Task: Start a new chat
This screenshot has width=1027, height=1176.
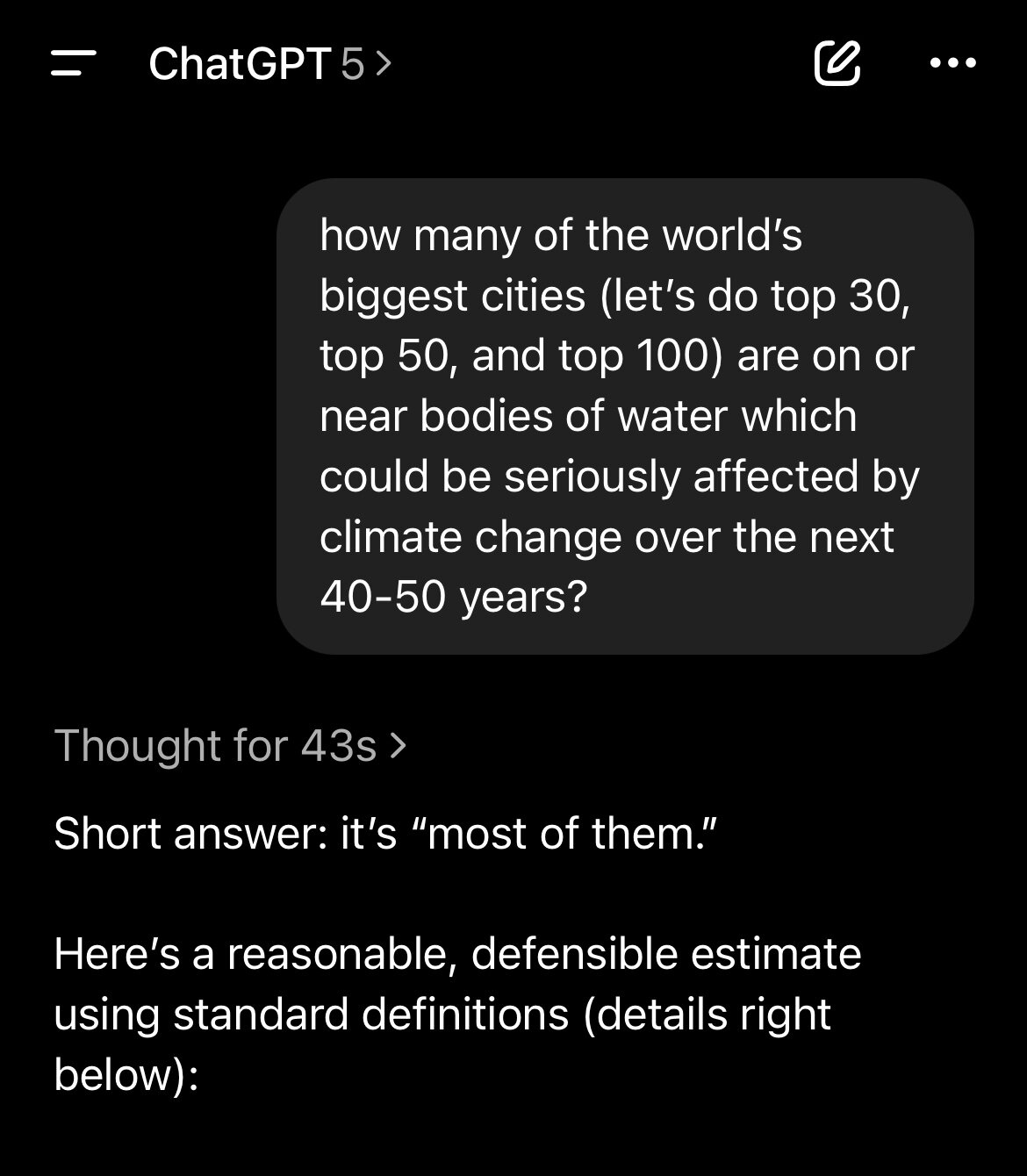Action: pos(837,63)
